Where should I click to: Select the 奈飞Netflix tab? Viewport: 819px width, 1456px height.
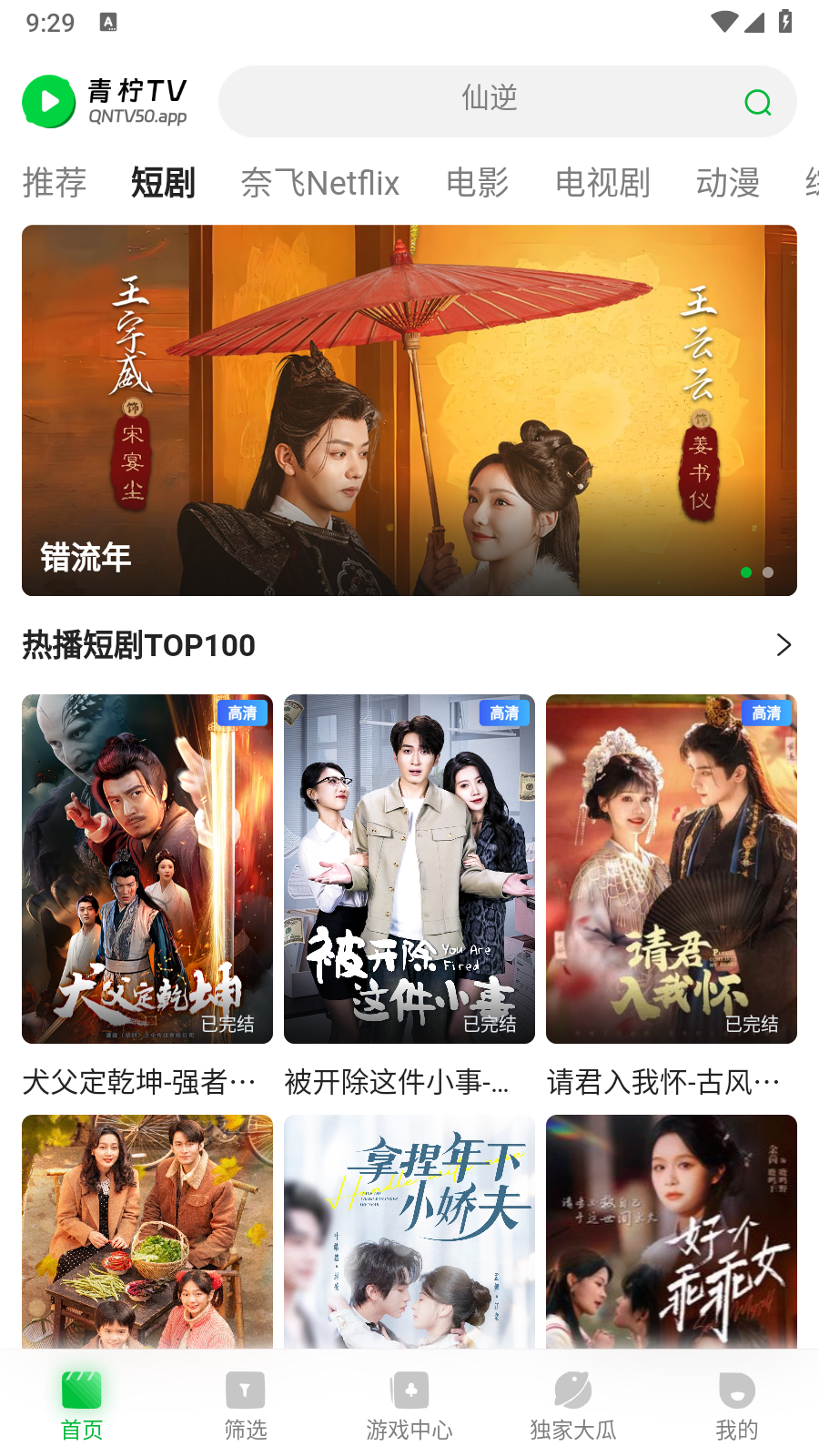coord(320,184)
